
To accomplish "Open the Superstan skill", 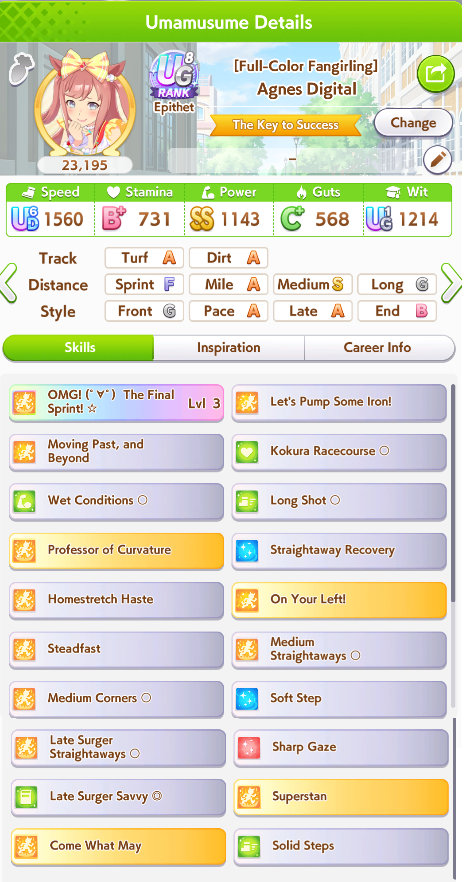I will tap(341, 797).
